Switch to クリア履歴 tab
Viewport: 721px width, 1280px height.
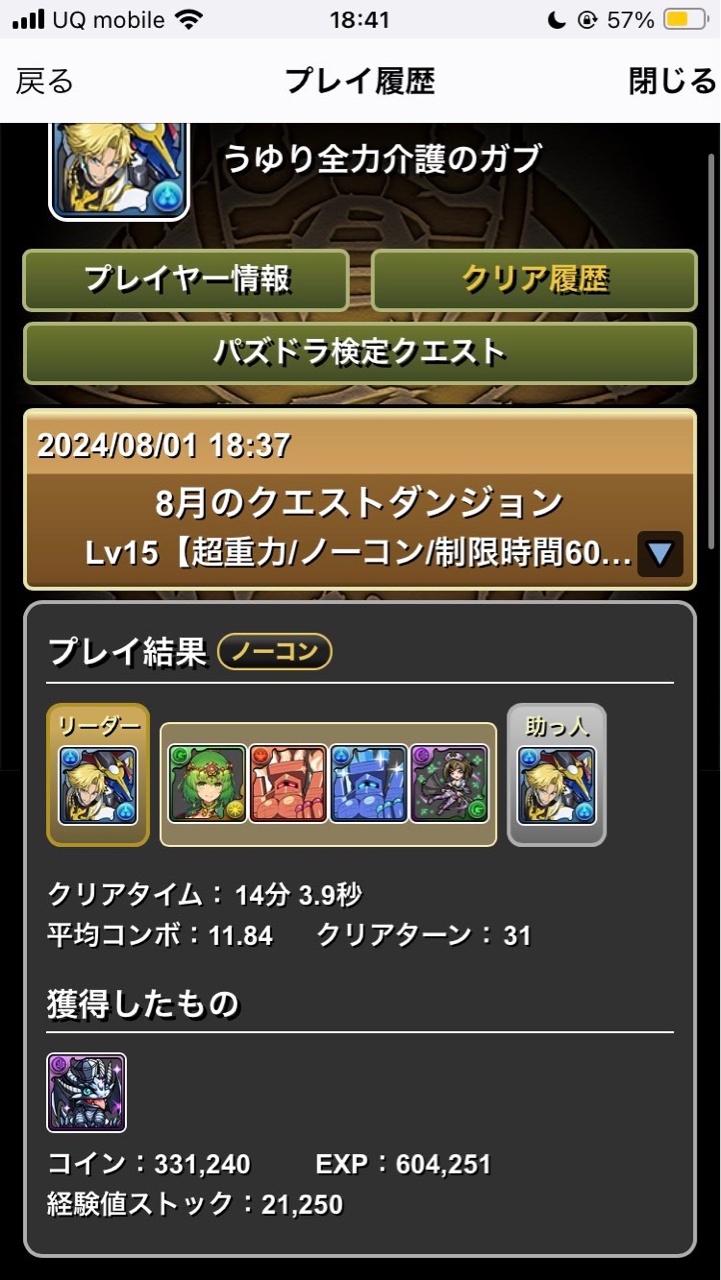tap(534, 280)
